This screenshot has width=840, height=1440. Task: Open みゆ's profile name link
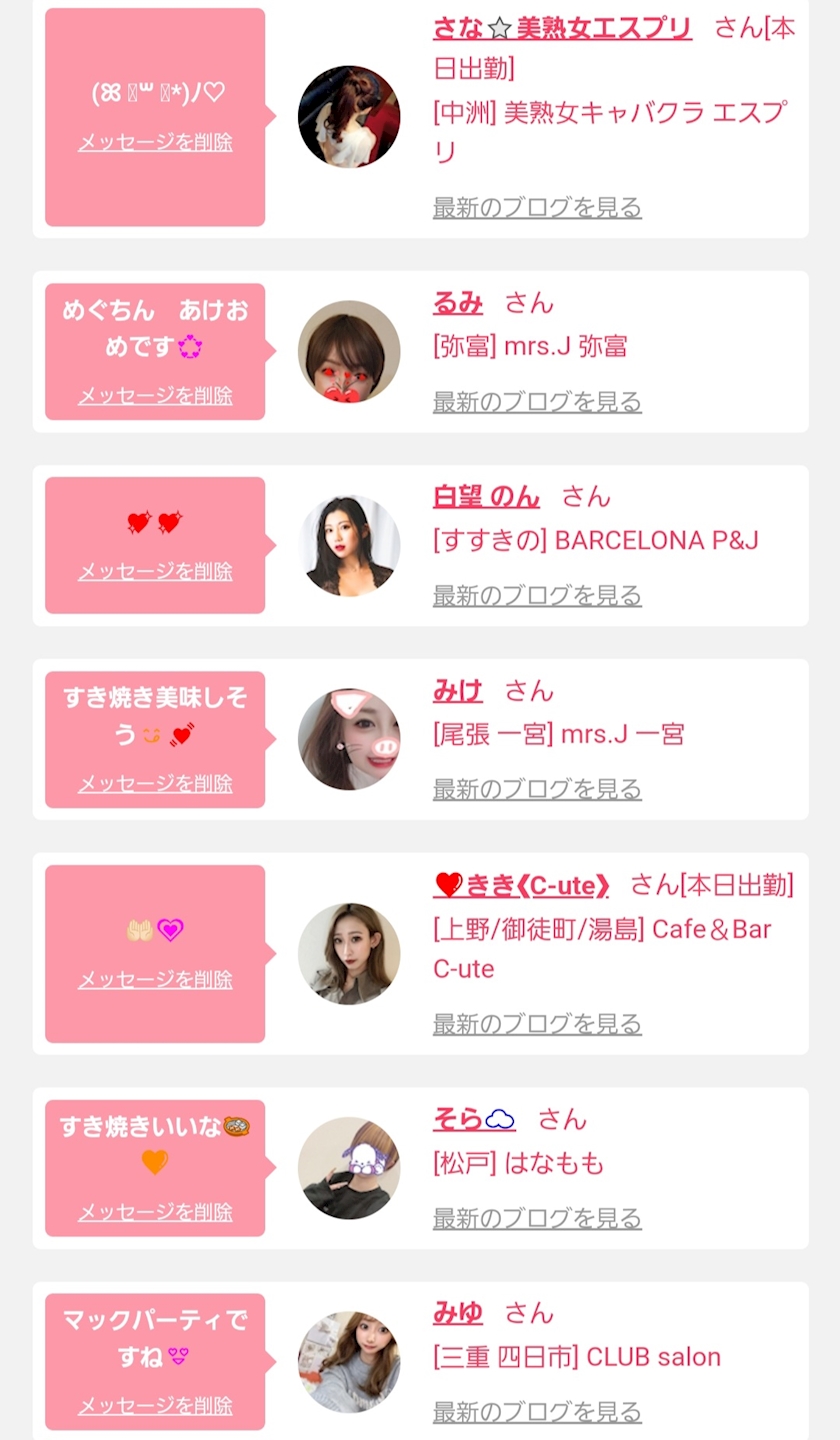[x=458, y=1313]
